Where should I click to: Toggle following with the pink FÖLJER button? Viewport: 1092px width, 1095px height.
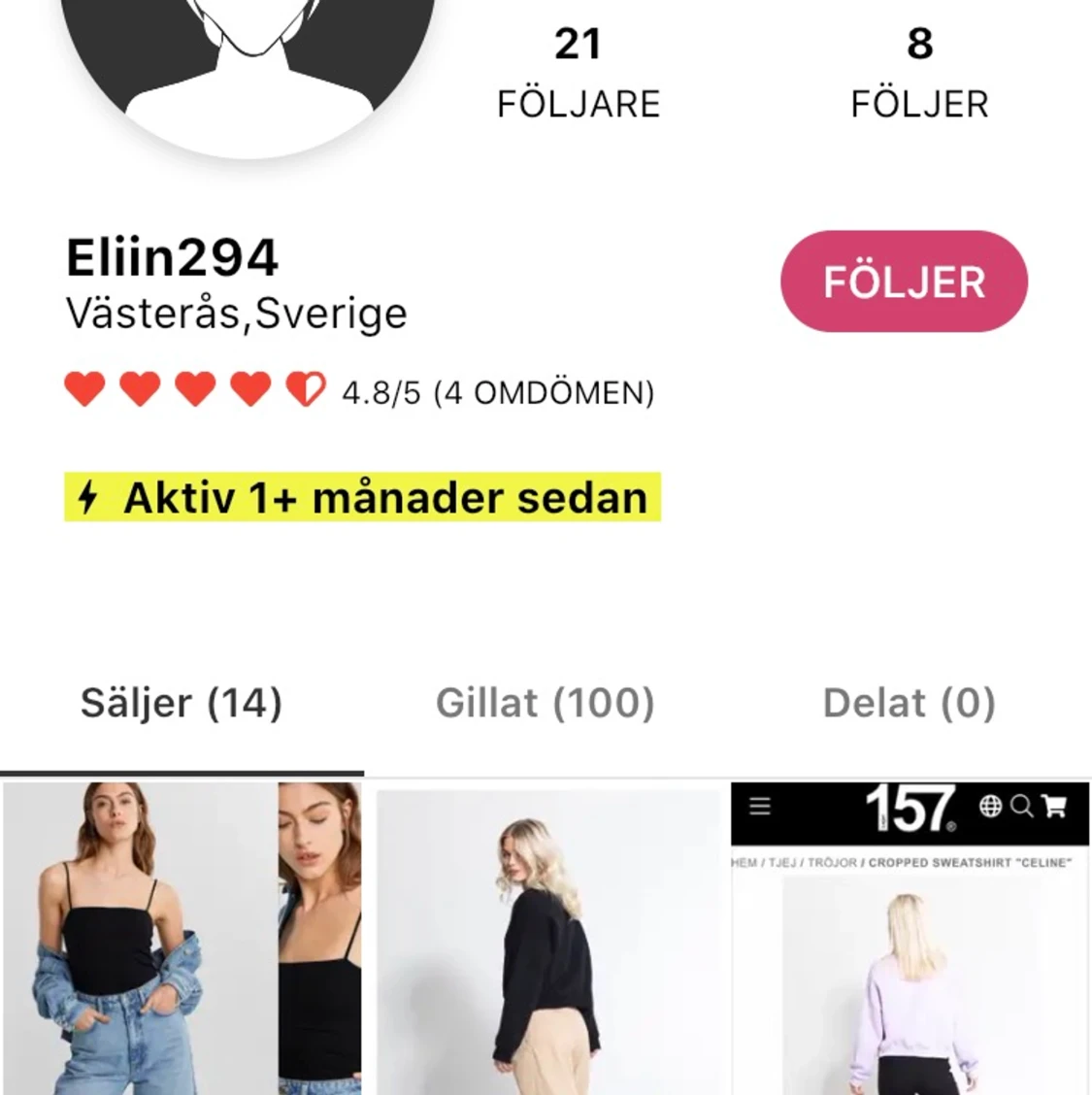tap(902, 282)
